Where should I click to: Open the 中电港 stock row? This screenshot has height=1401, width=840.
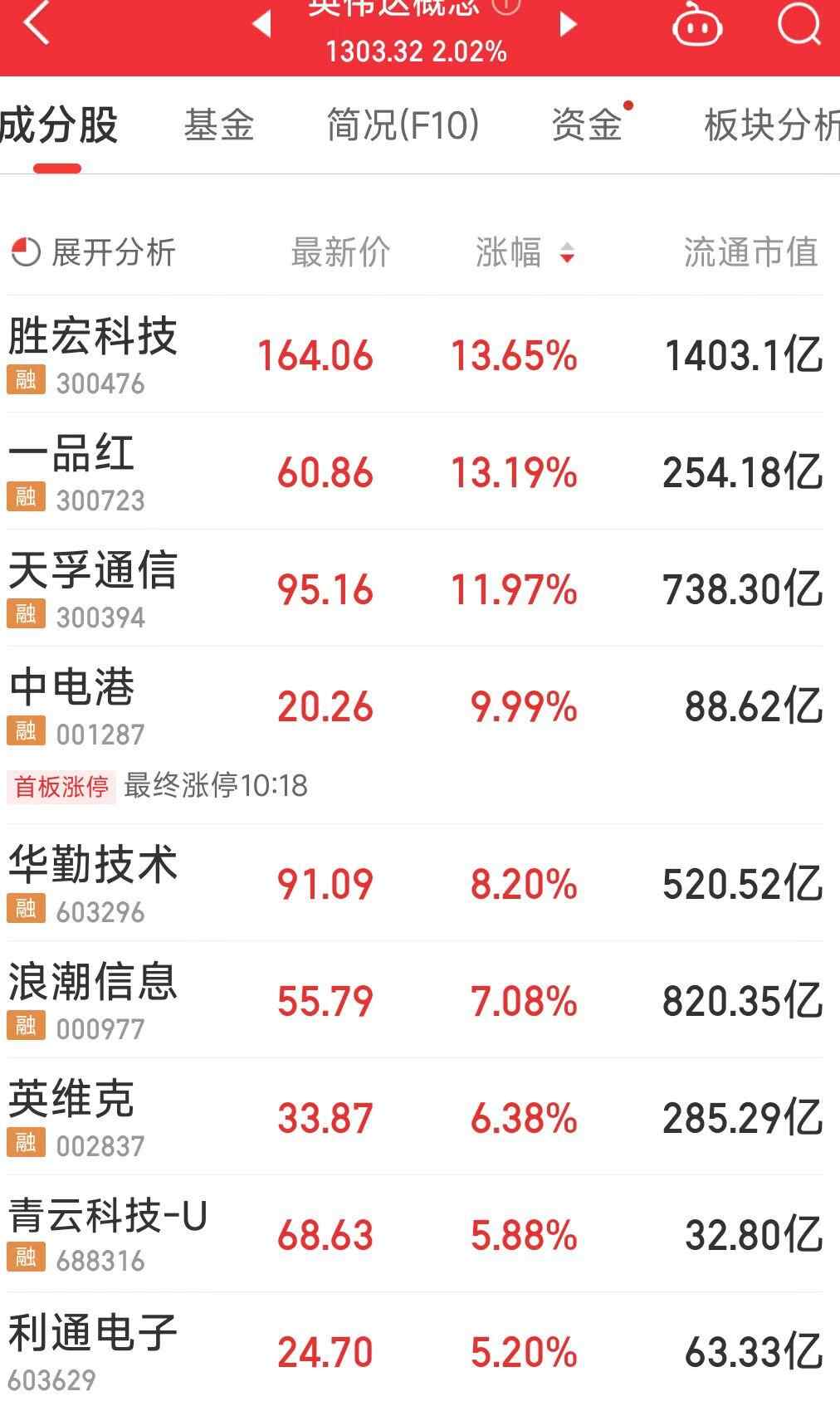[415, 707]
